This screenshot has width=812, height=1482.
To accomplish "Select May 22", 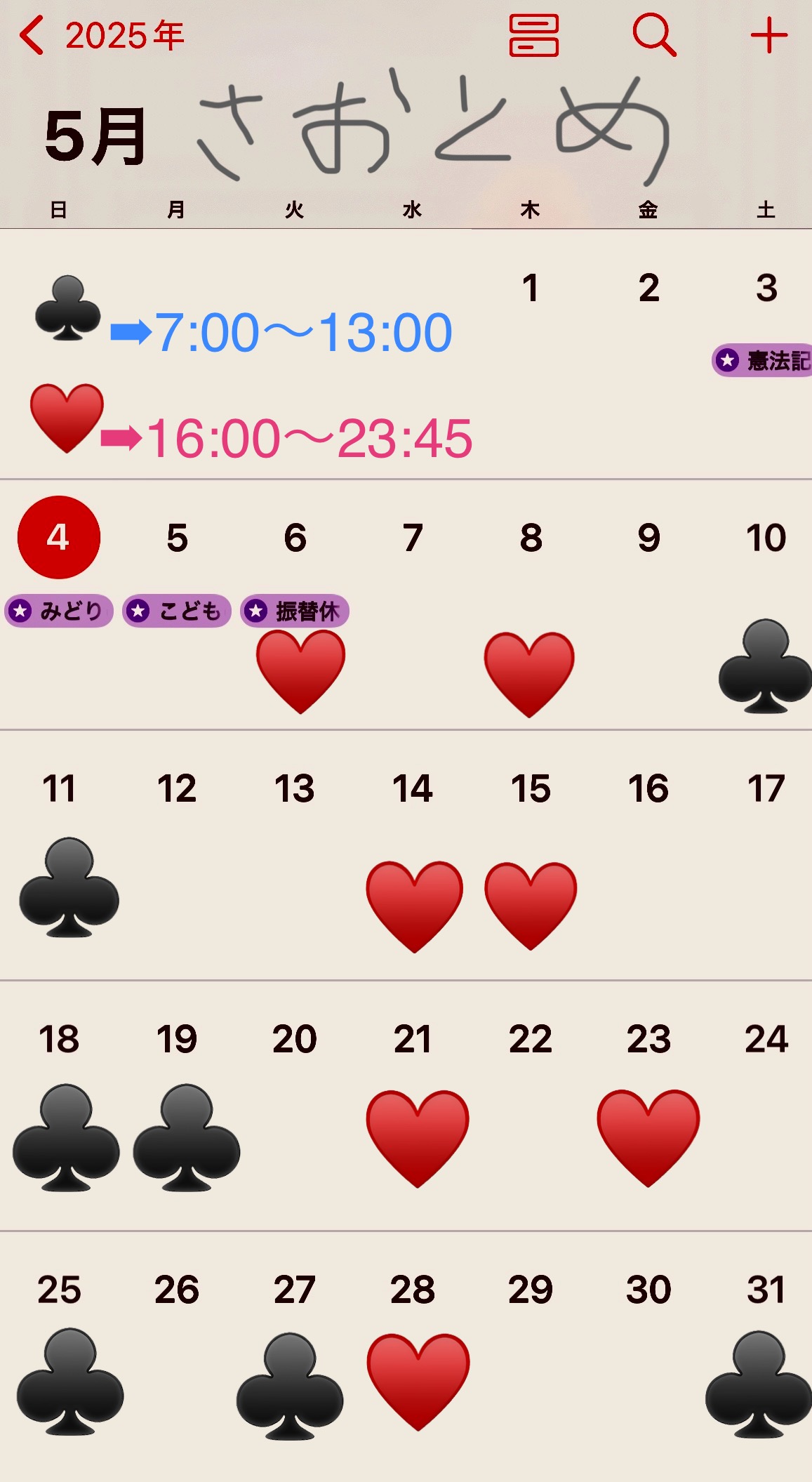I will (x=531, y=1039).
